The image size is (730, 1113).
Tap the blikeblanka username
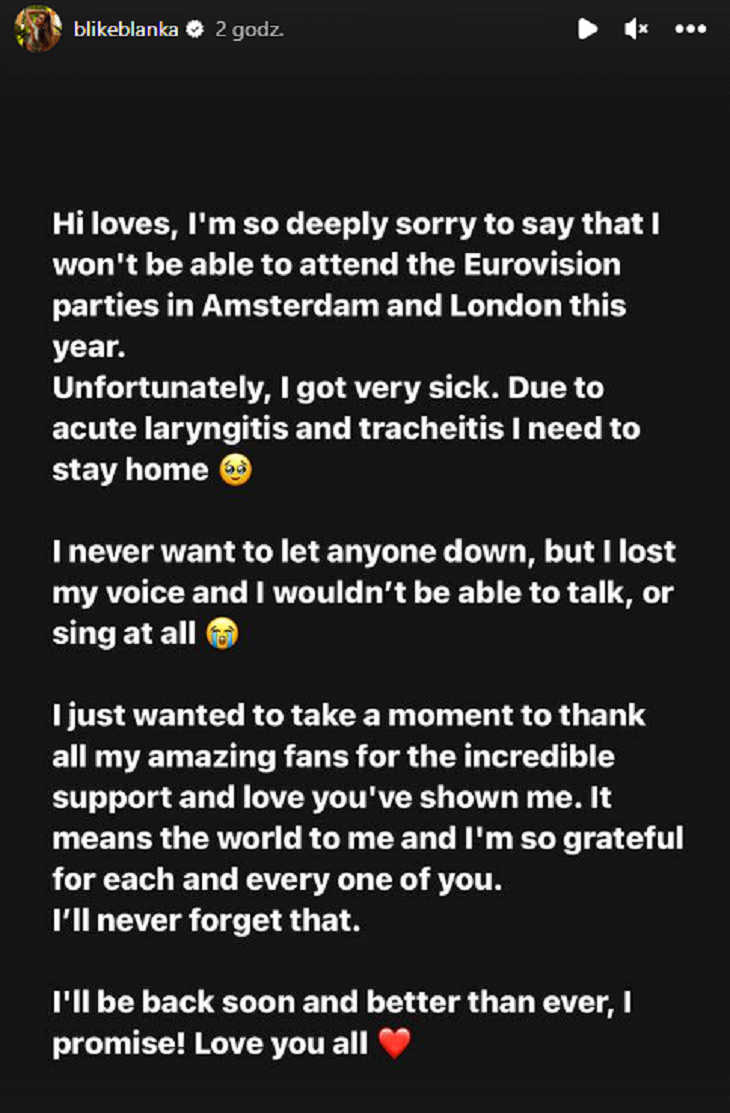coord(125,30)
